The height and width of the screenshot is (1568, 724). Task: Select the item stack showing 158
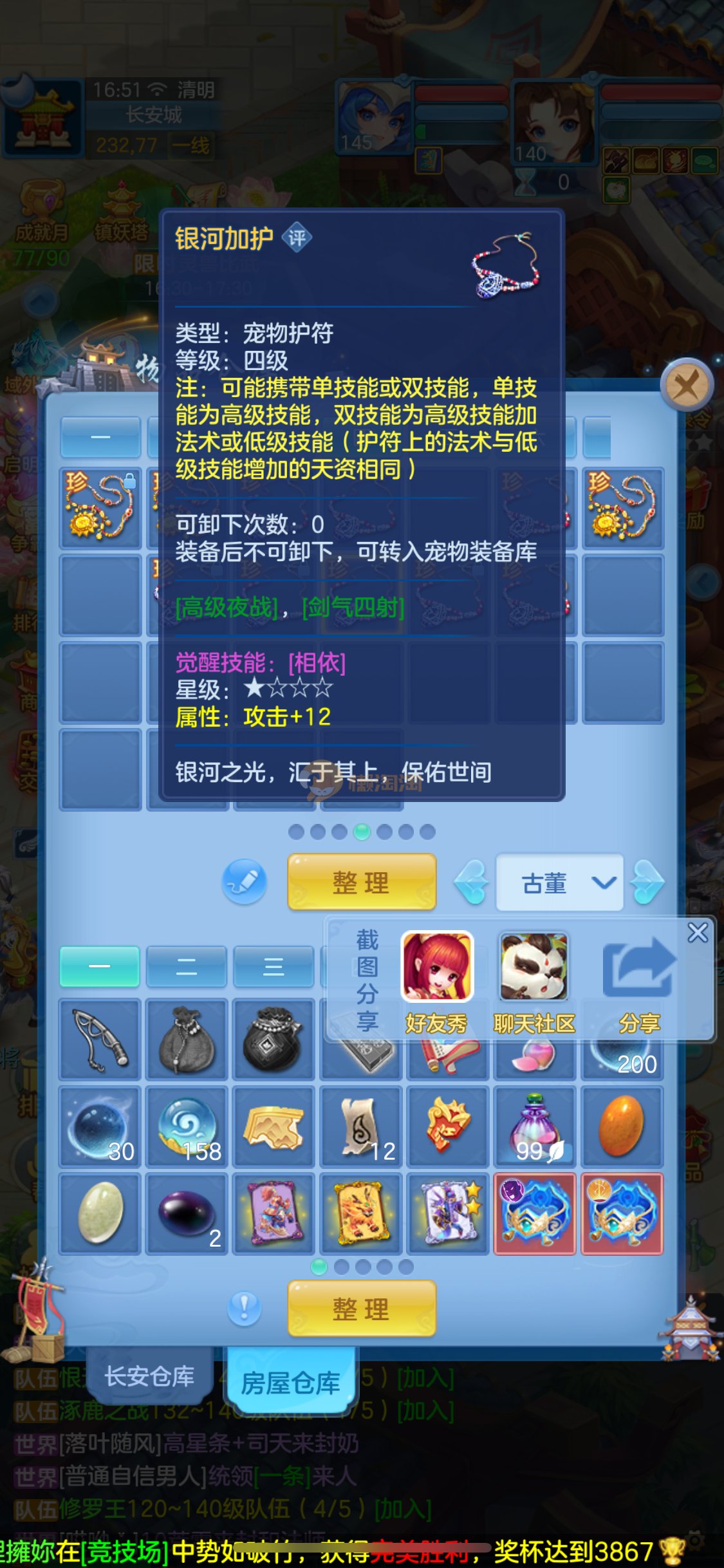tap(187, 1126)
